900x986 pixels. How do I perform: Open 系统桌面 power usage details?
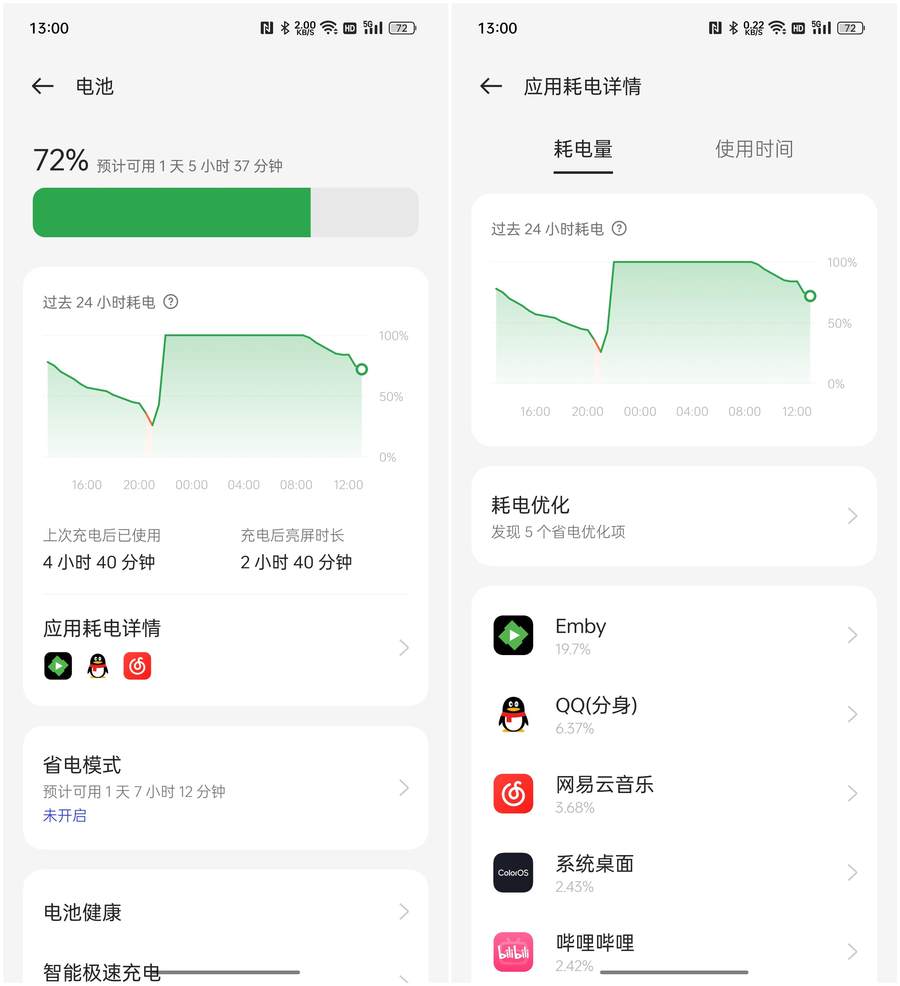point(673,873)
